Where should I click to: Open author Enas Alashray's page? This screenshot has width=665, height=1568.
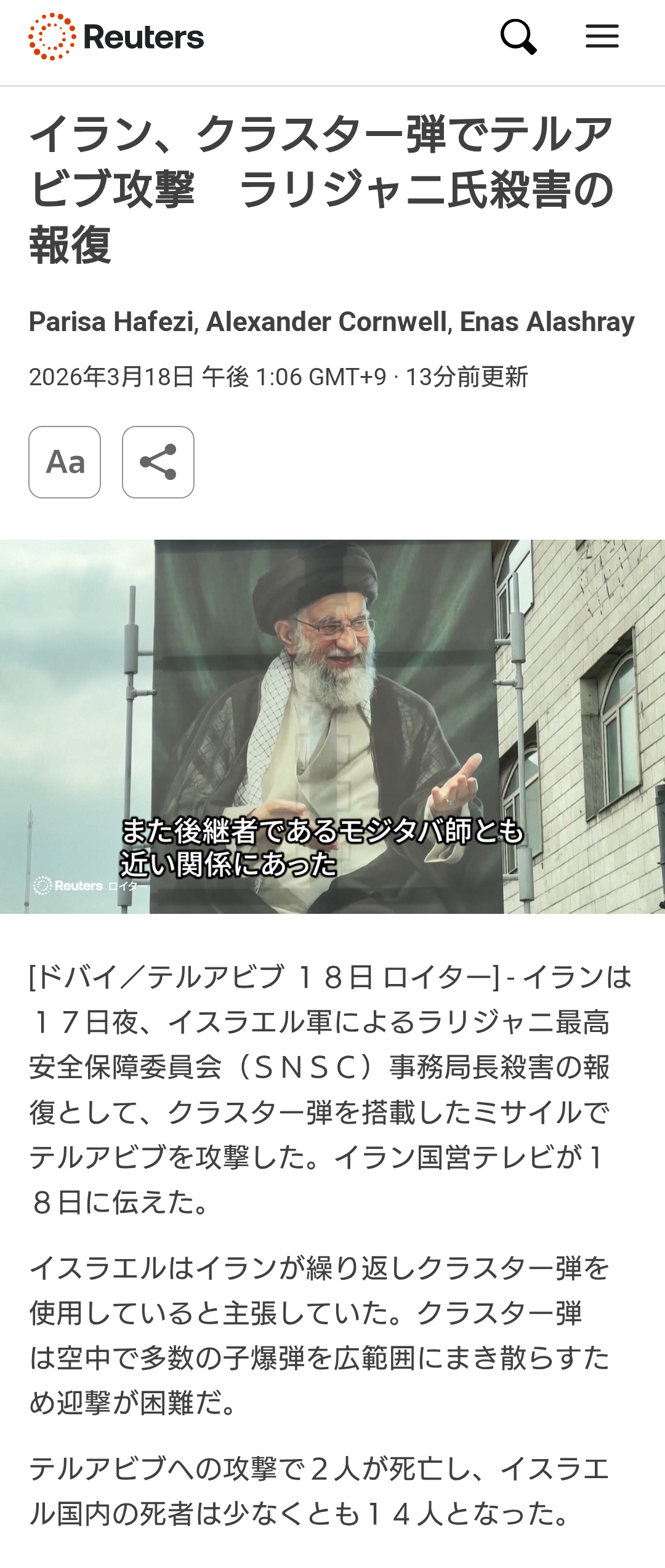(547, 322)
